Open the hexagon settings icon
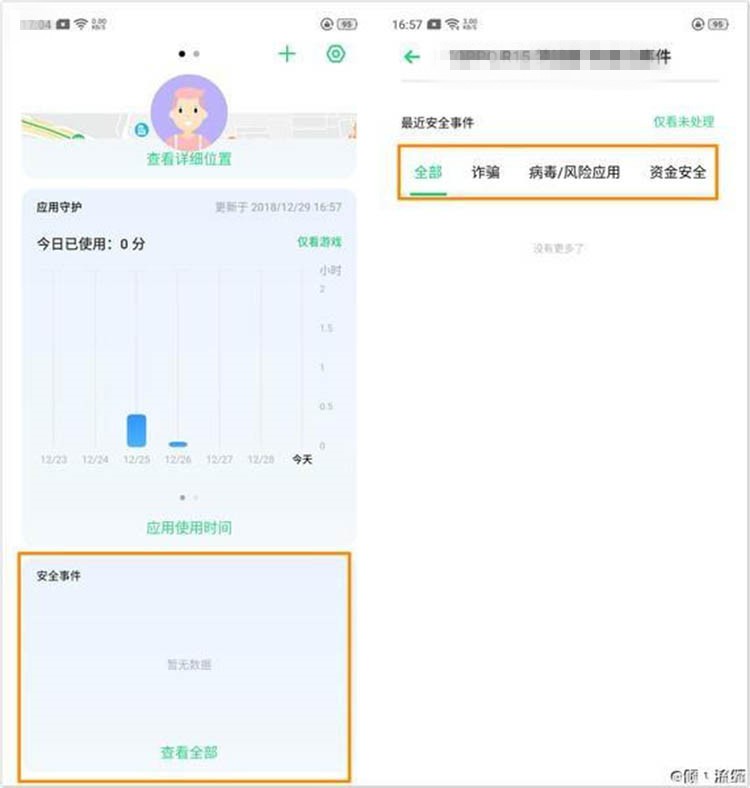 point(336,54)
